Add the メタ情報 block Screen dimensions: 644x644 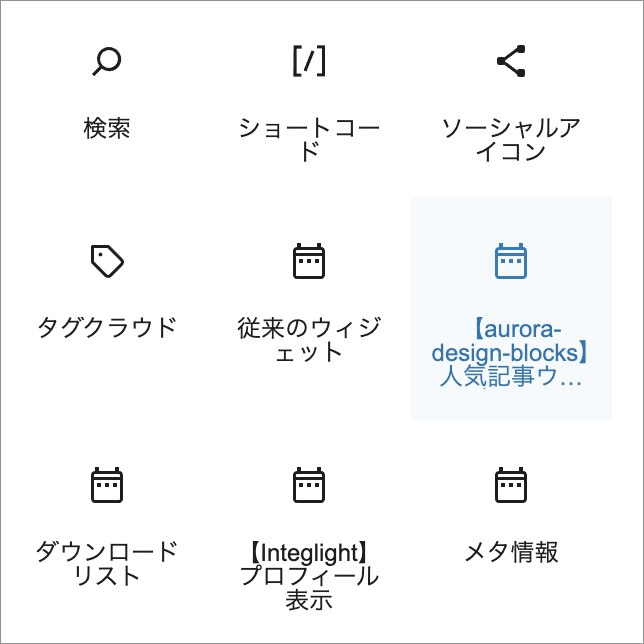pyautogui.click(x=511, y=515)
